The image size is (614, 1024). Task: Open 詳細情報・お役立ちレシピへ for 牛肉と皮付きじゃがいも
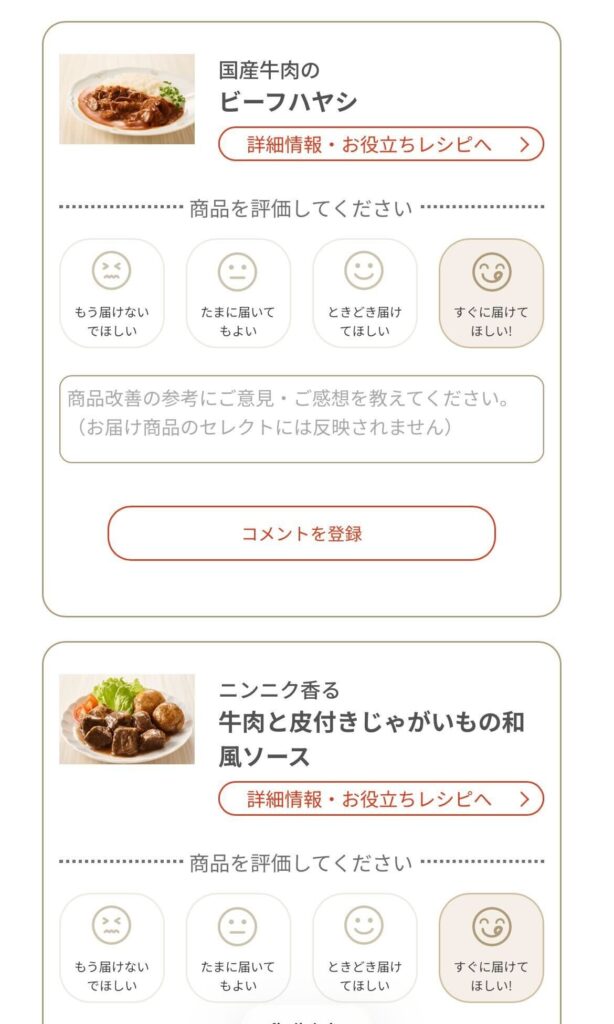(x=381, y=799)
